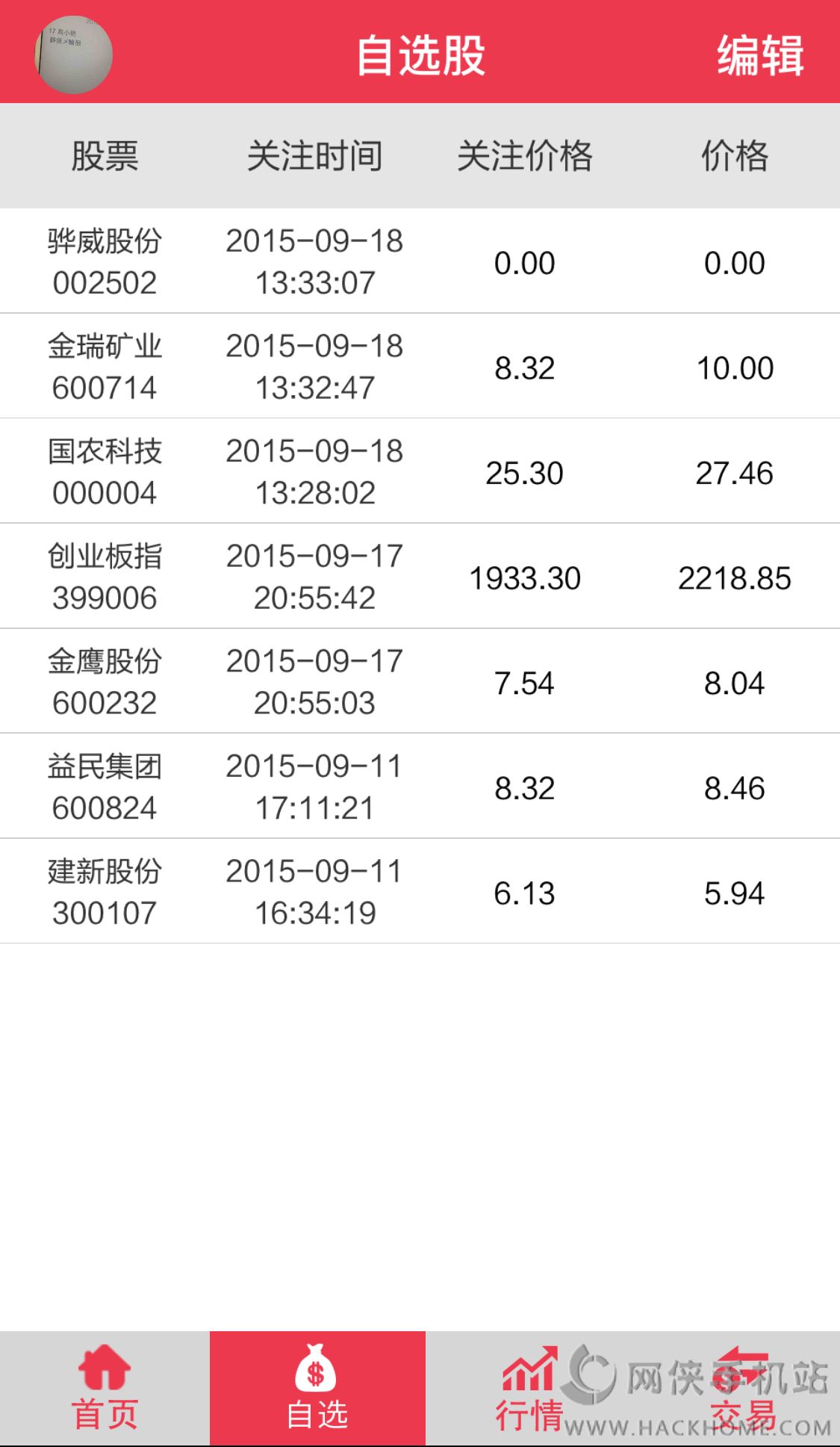Switch to the 交易 tab
840x1447 pixels.
[x=742, y=1388]
